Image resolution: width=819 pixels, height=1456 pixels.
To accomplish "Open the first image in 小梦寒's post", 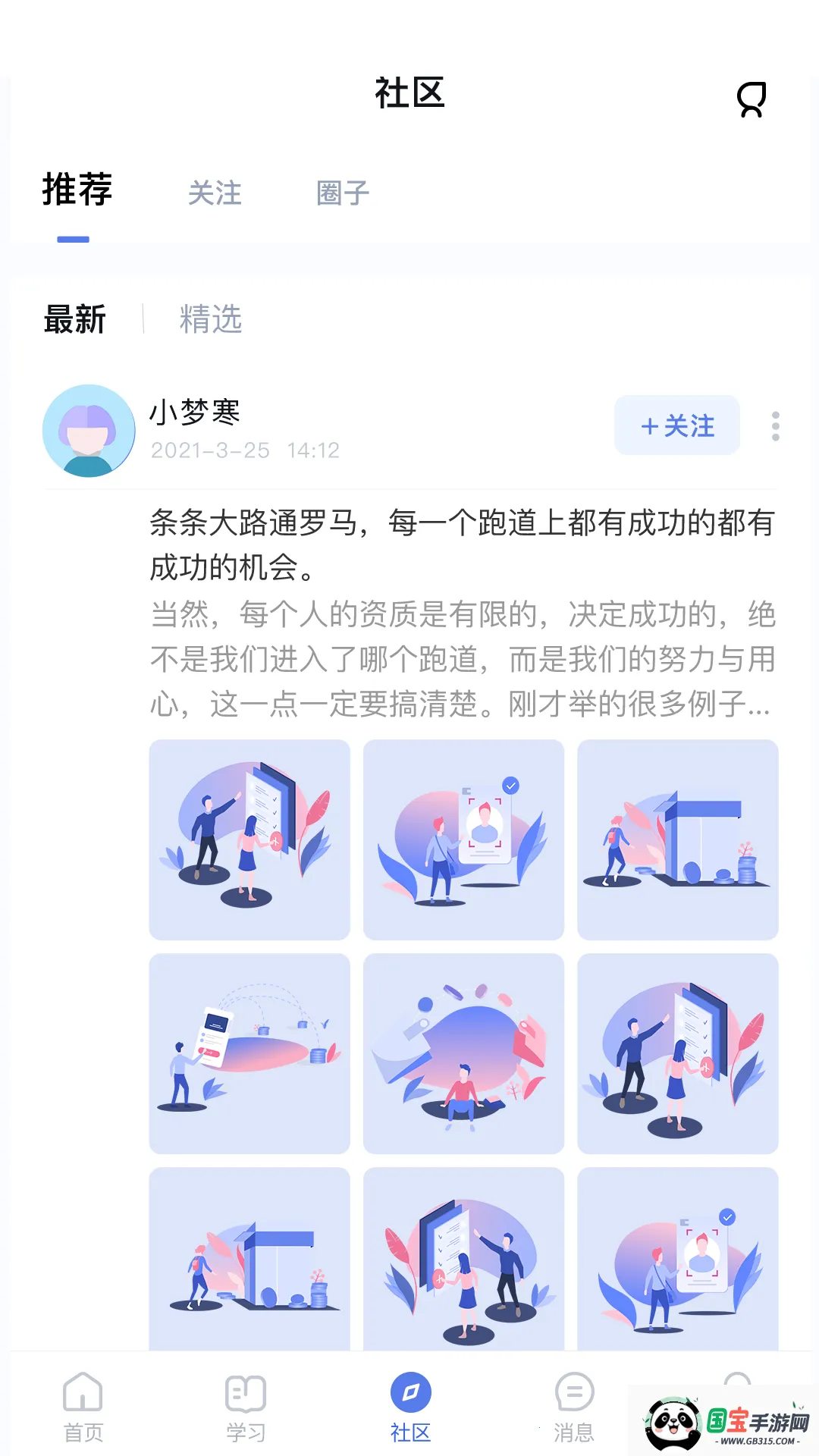I will point(249,839).
